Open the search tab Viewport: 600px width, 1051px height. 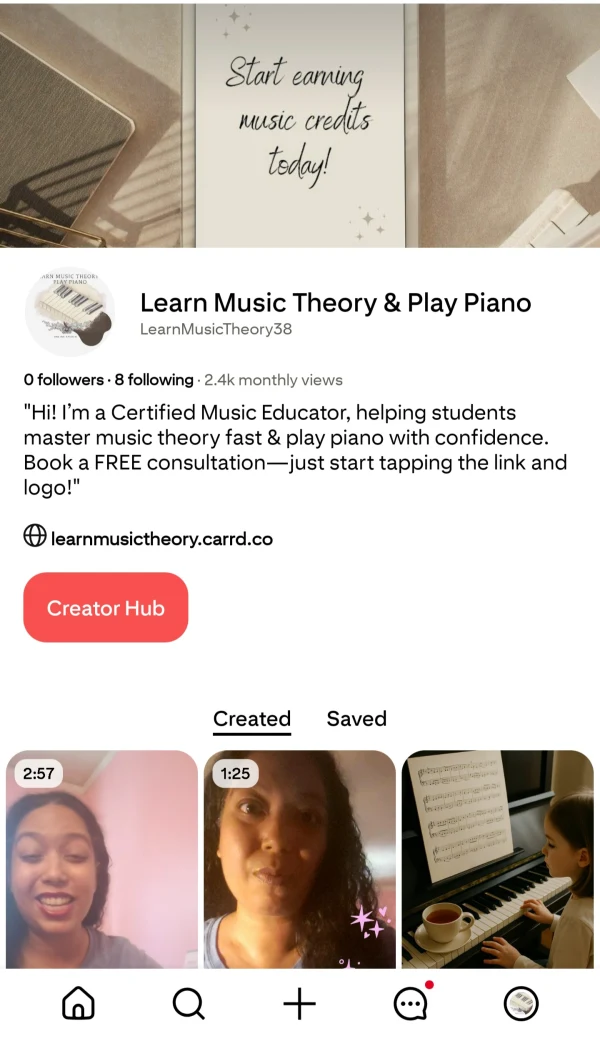pyautogui.click(x=188, y=1003)
